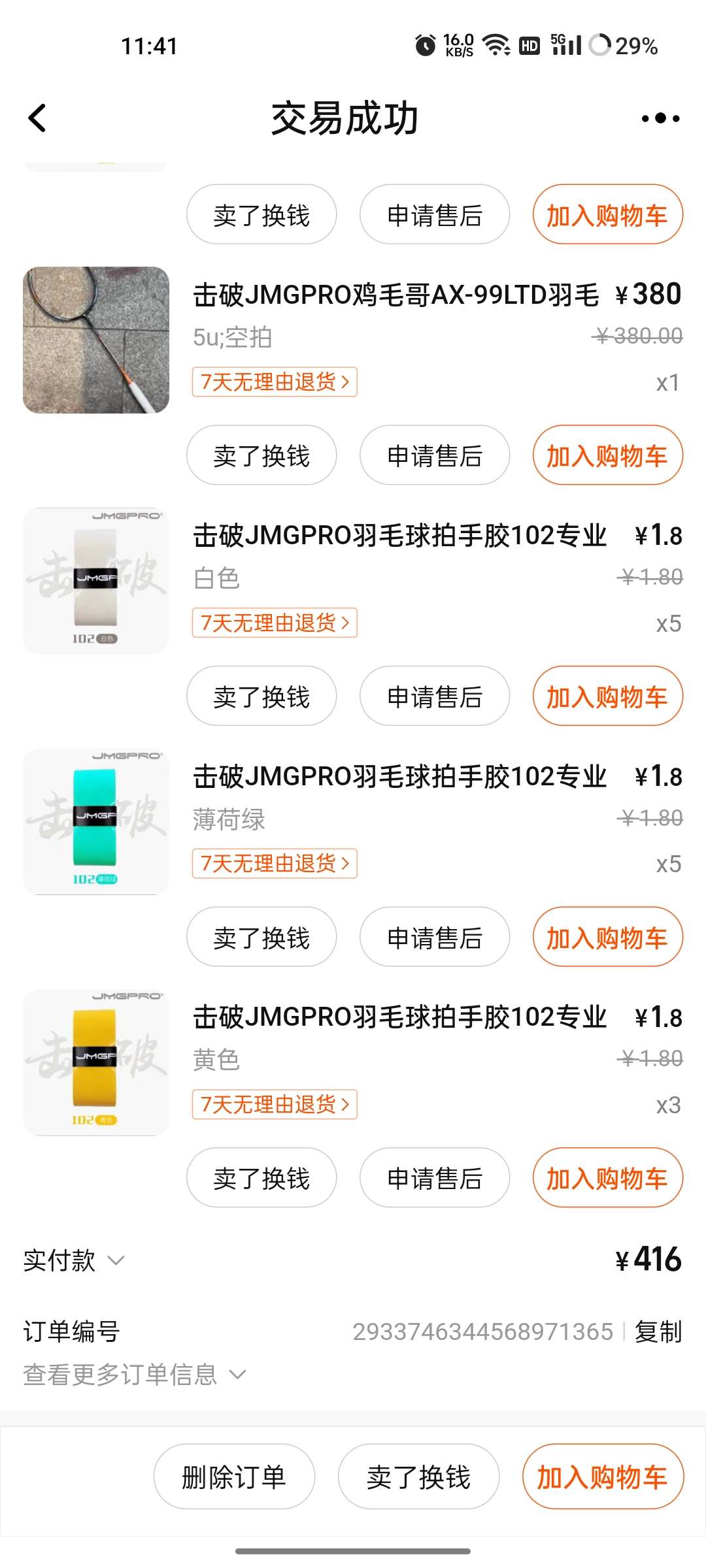The image size is (706, 1568).
Task: Add the 薄荷绿 grip tape to cart
Action: [607, 938]
